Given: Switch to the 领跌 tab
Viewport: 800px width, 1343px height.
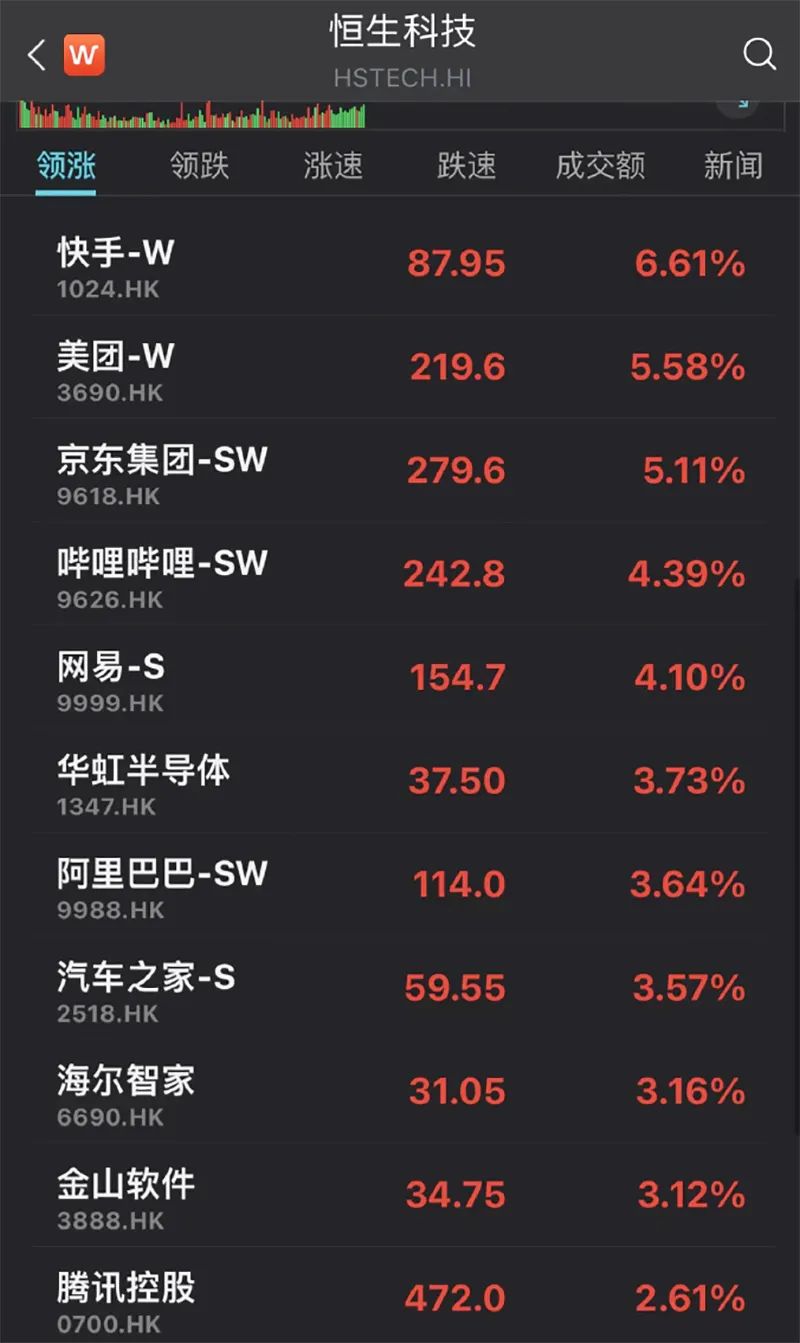Looking at the screenshot, I should point(197,167).
